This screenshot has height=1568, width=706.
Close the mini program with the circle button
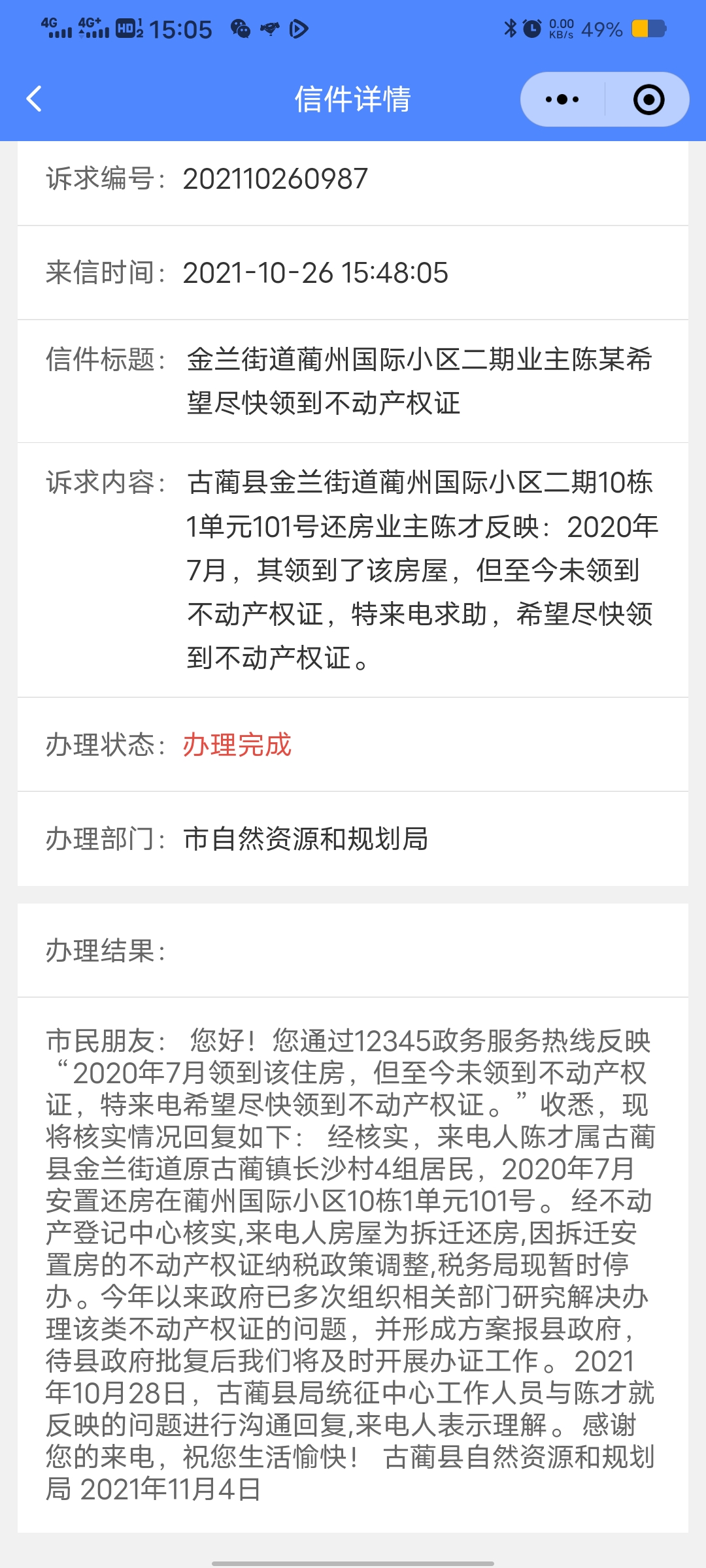[x=648, y=99]
